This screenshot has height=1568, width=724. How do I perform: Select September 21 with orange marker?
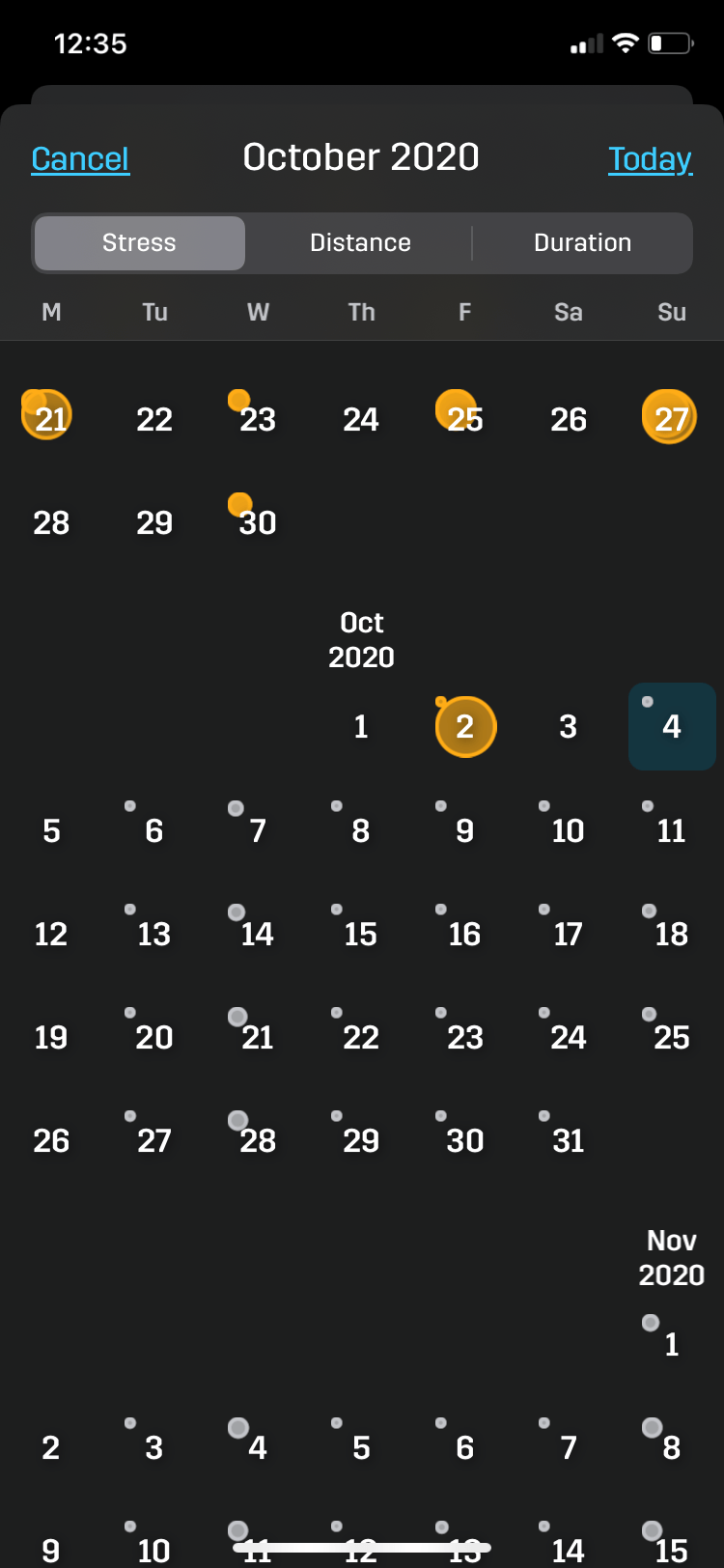point(50,418)
